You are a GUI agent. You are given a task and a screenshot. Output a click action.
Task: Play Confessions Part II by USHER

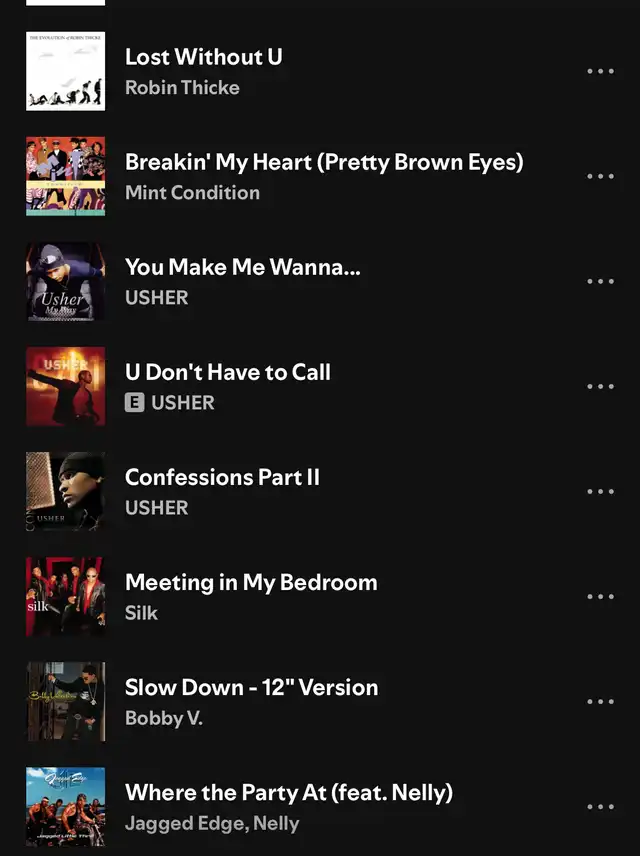(x=222, y=477)
